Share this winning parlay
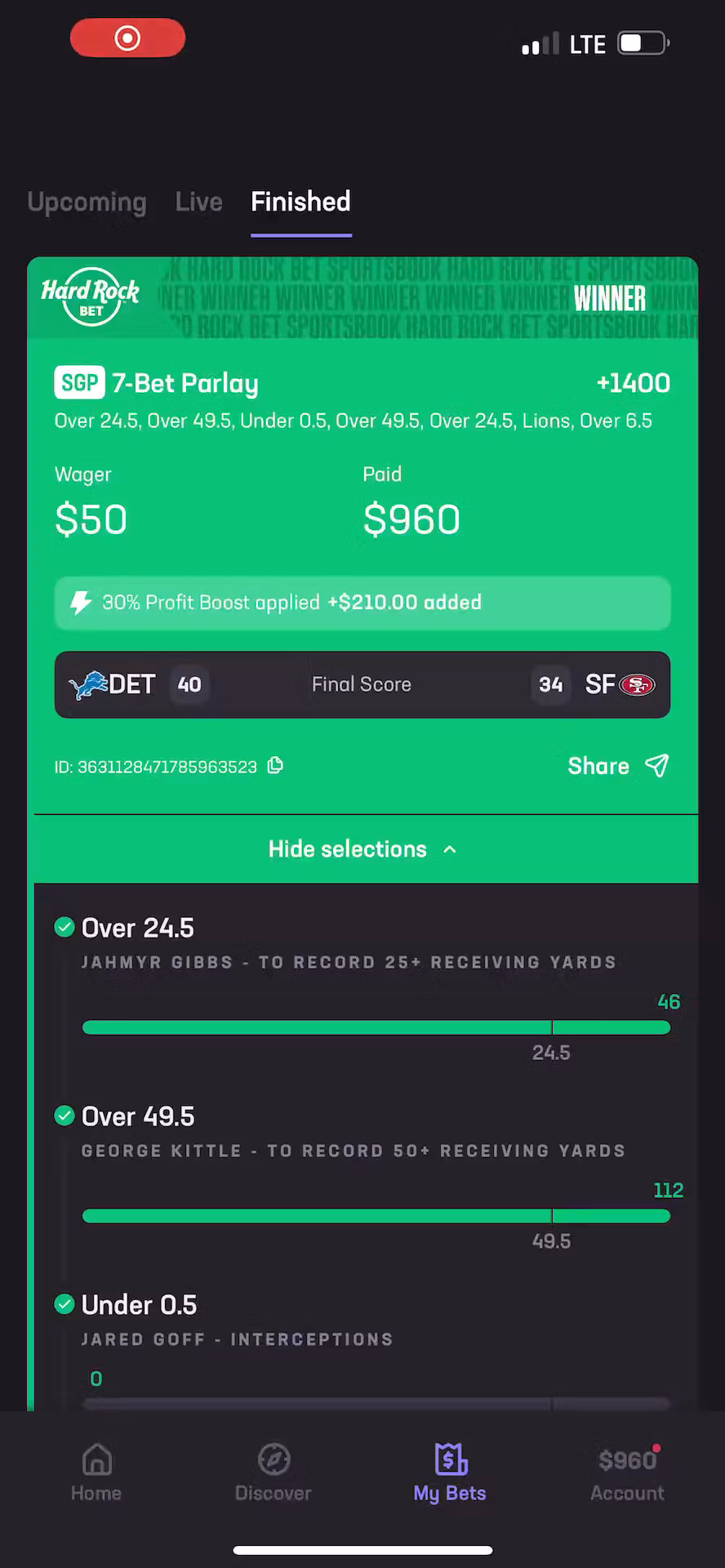725x1568 pixels. (x=618, y=765)
